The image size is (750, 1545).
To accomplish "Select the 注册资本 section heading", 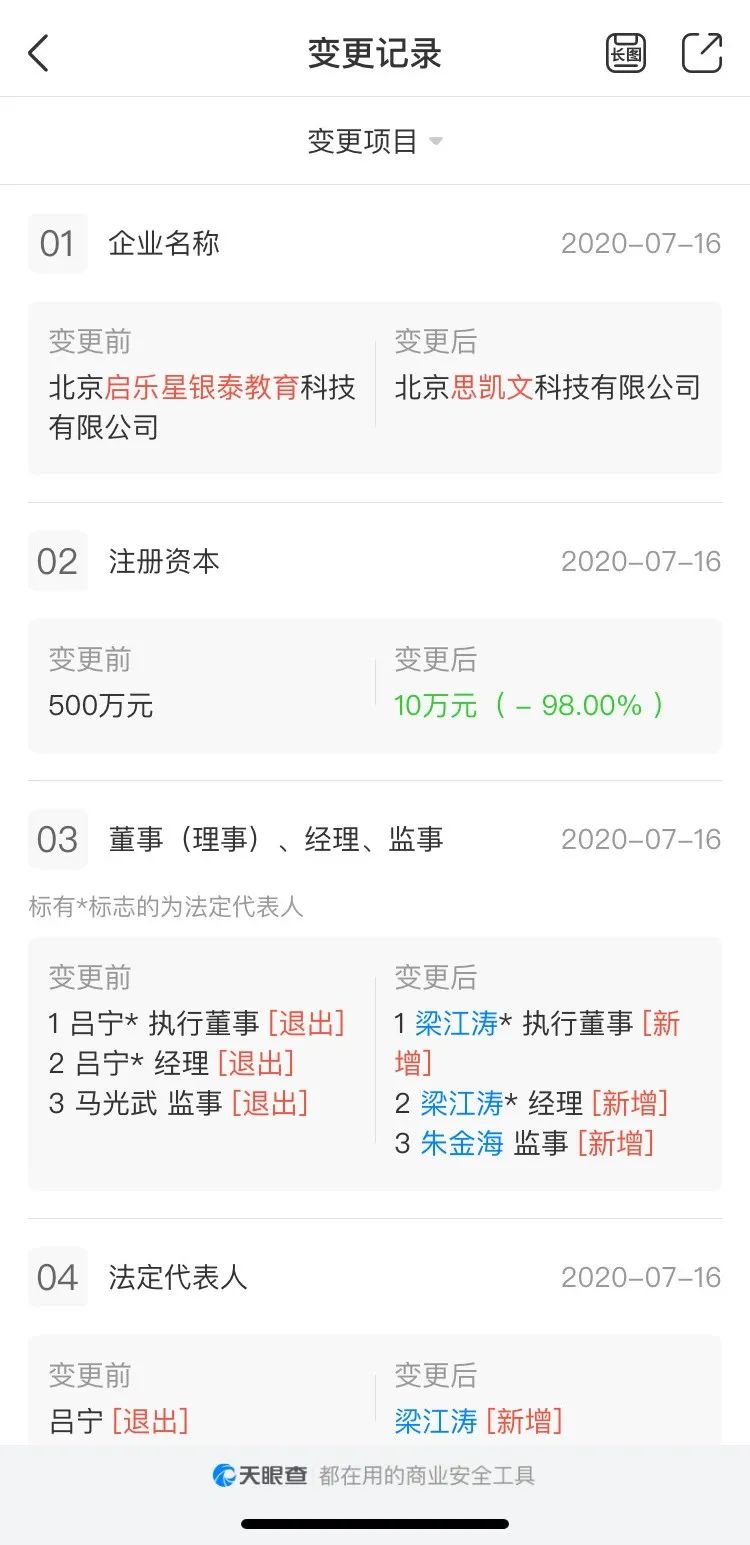I will 164,561.
